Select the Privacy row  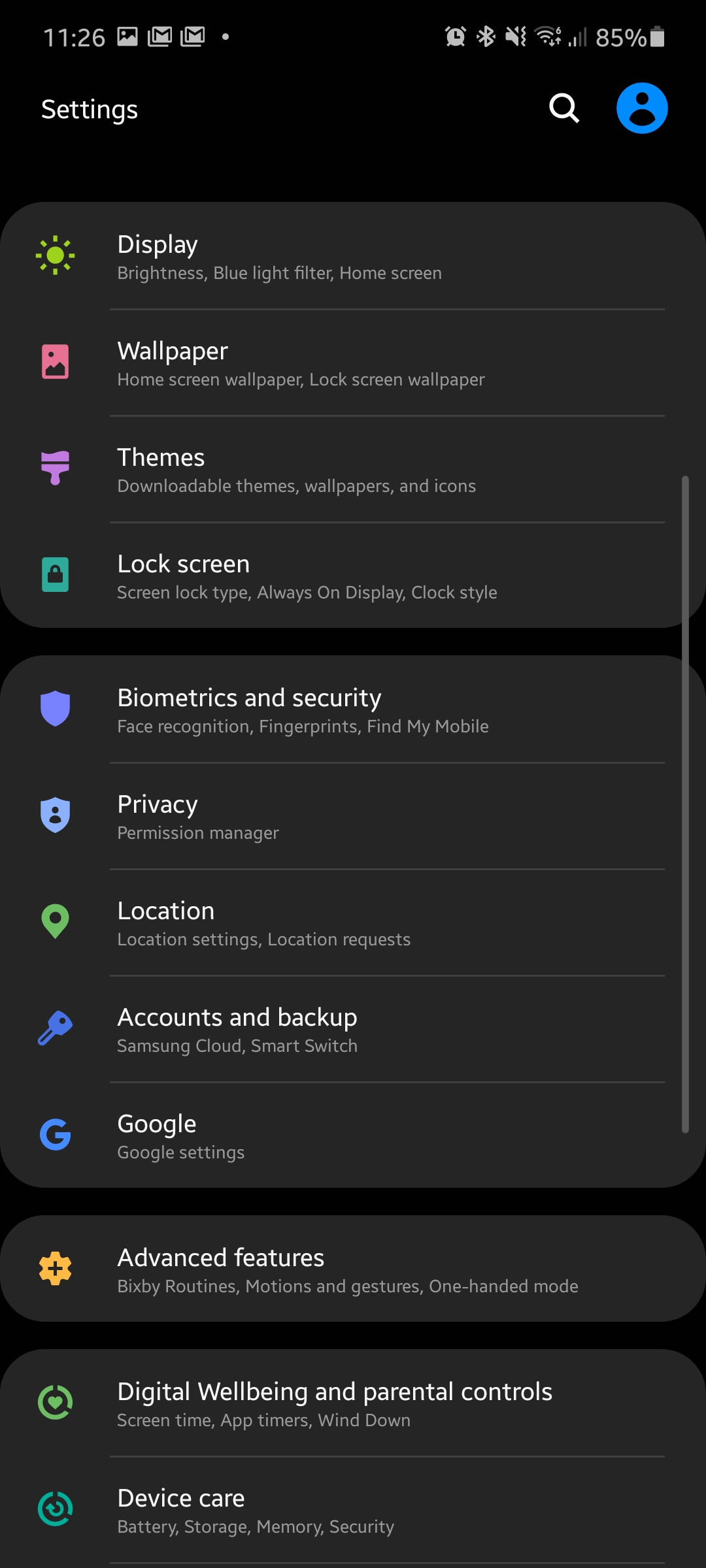pos(353,817)
